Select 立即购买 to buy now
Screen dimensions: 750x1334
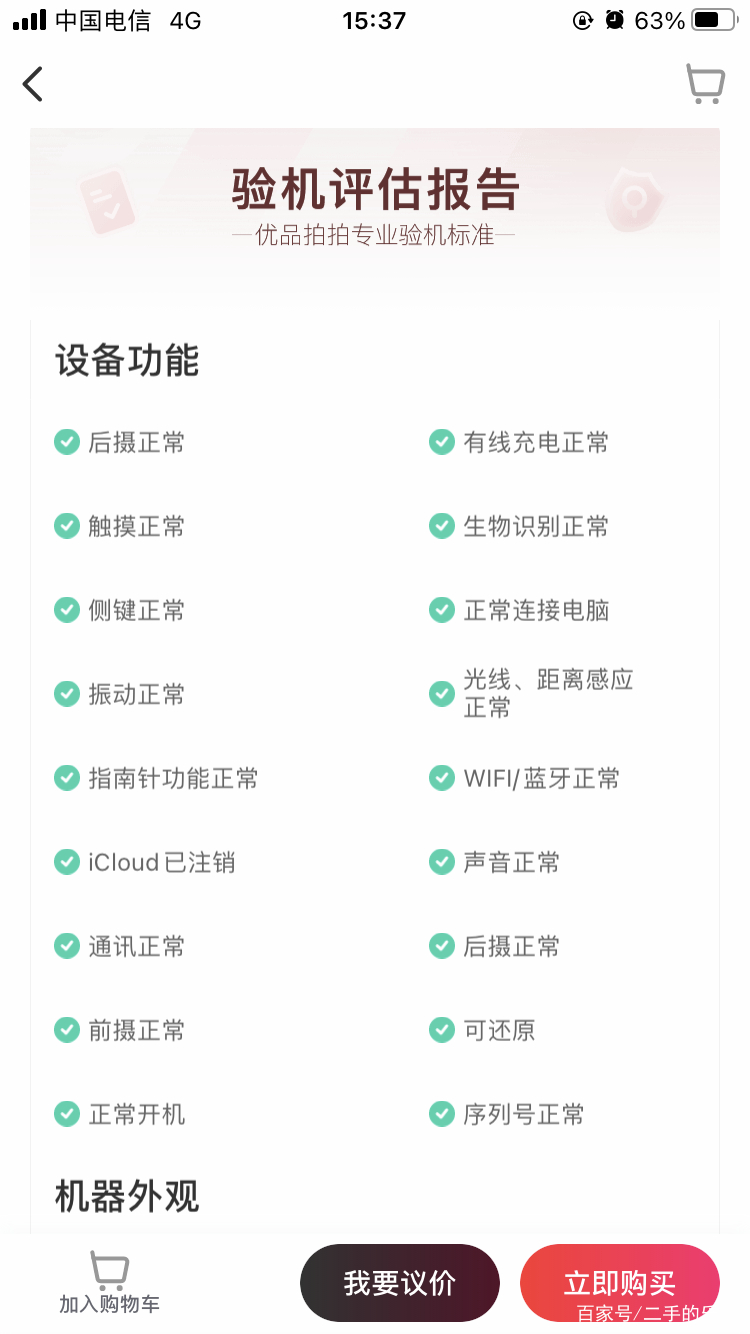(x=619, y=1283)
